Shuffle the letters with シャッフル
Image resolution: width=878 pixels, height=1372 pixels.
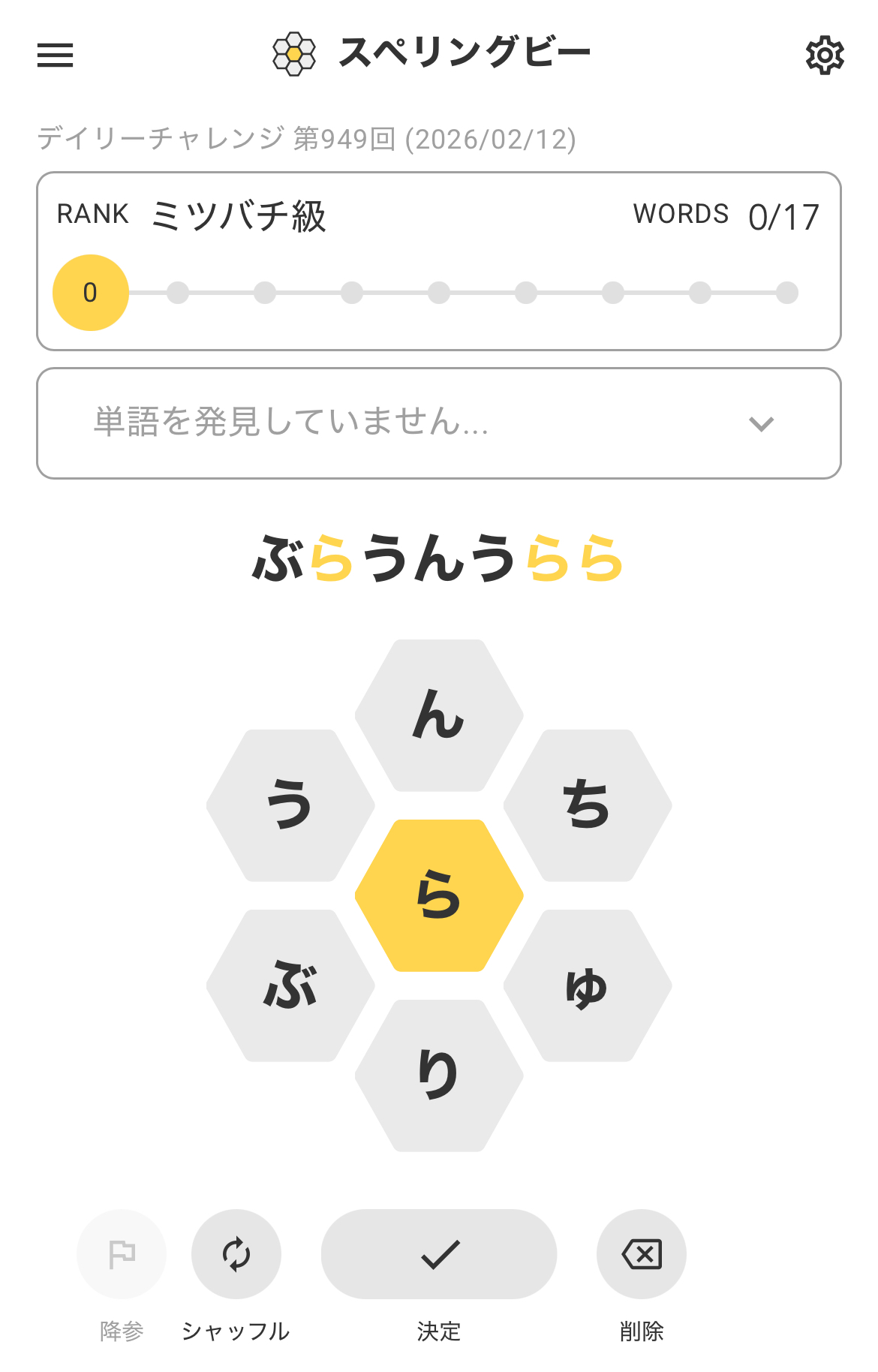(x=236, y=1254)
